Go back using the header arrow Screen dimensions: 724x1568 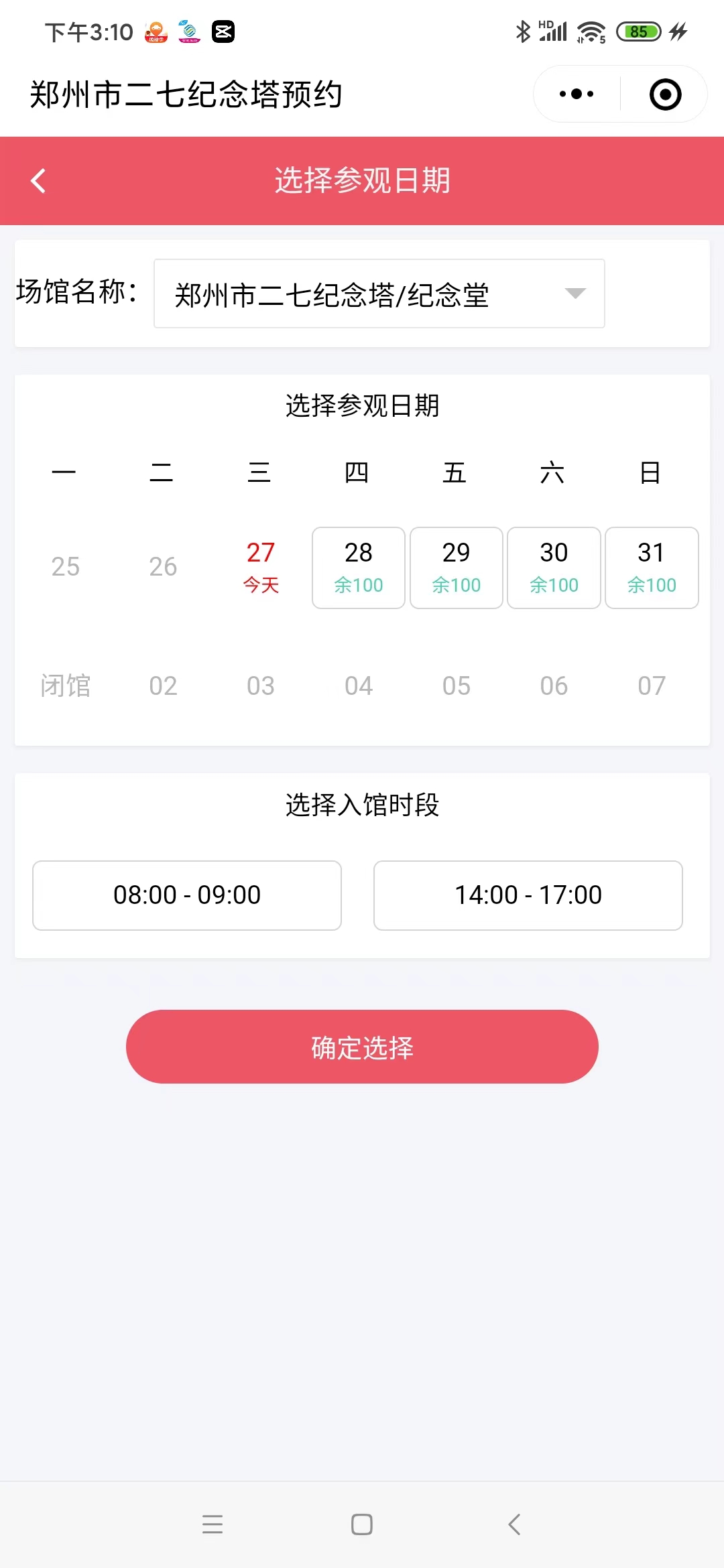click(x=38, y=181)
